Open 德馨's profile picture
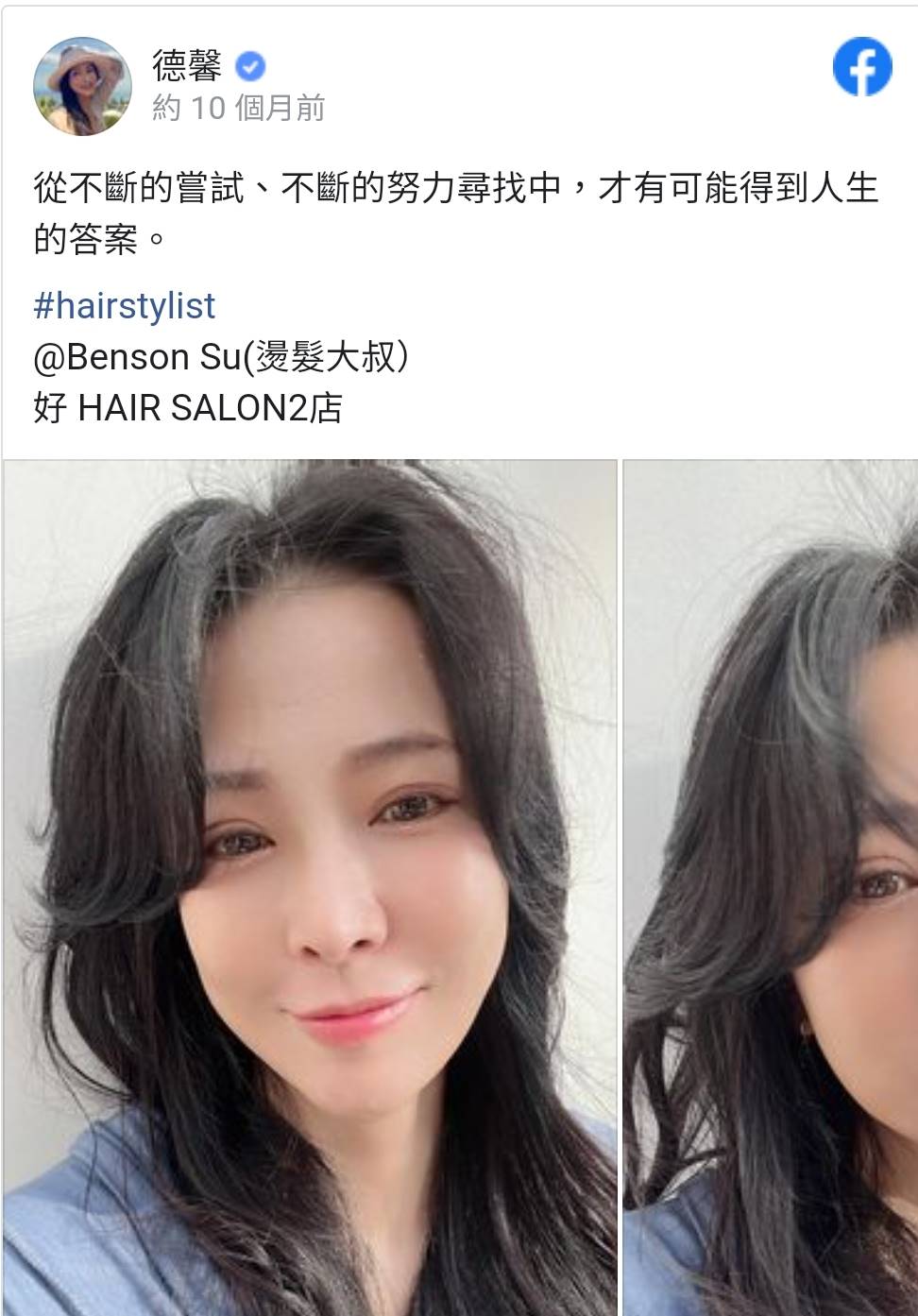This screenshot has height=1316, width=918. point(82,86)
